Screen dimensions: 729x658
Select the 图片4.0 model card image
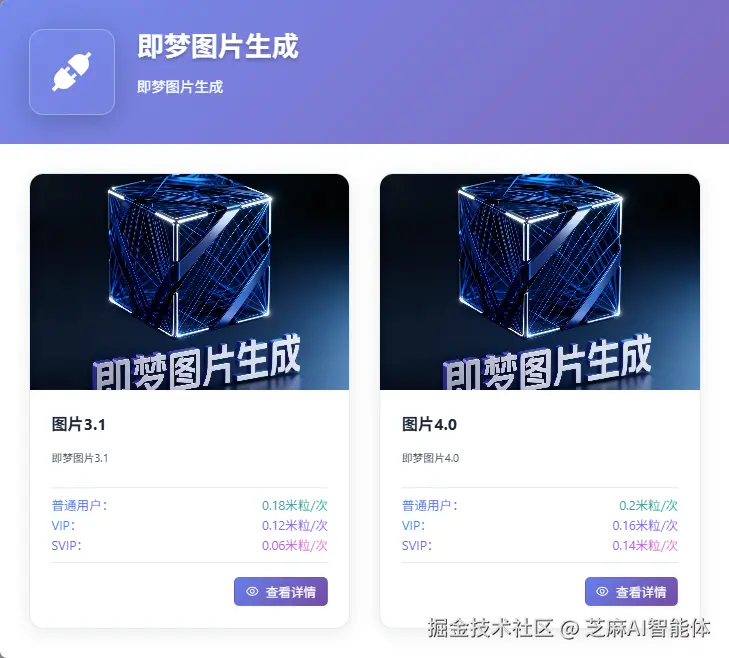click(x=539, y=282)
